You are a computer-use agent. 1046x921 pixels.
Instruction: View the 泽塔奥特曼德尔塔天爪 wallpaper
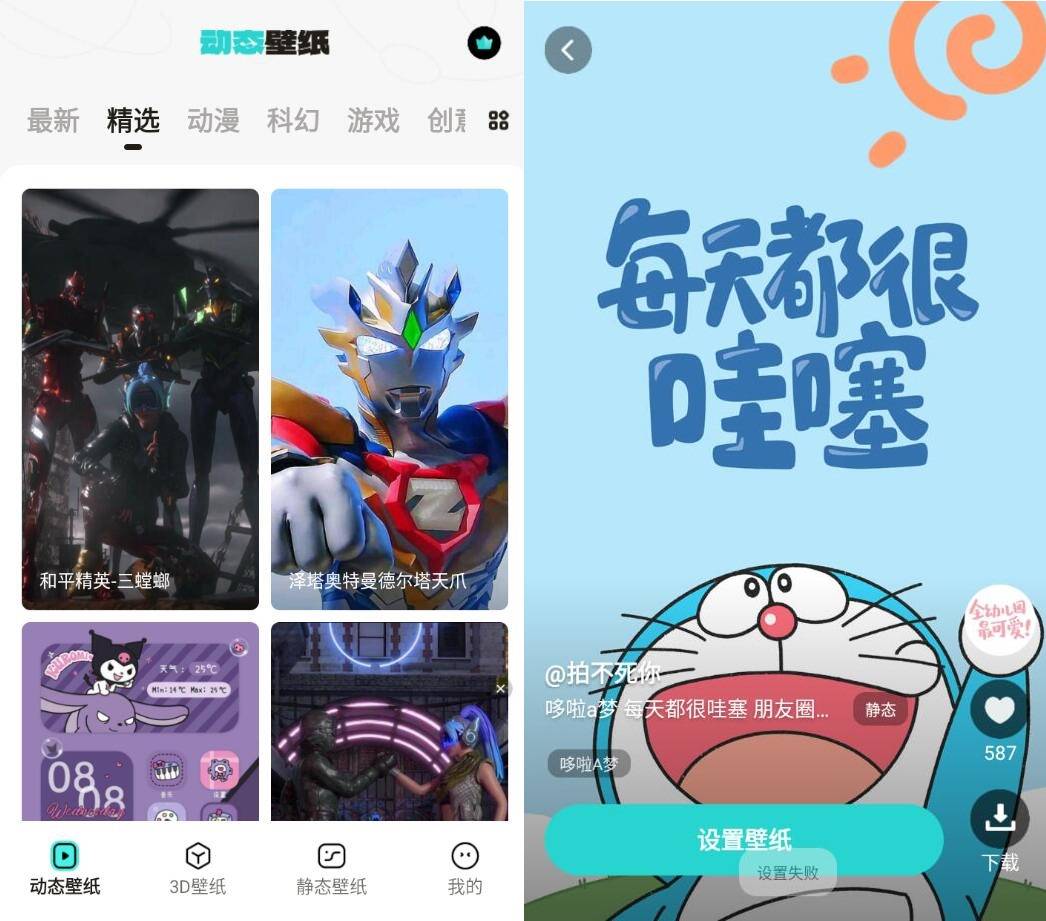coord(389,398)
